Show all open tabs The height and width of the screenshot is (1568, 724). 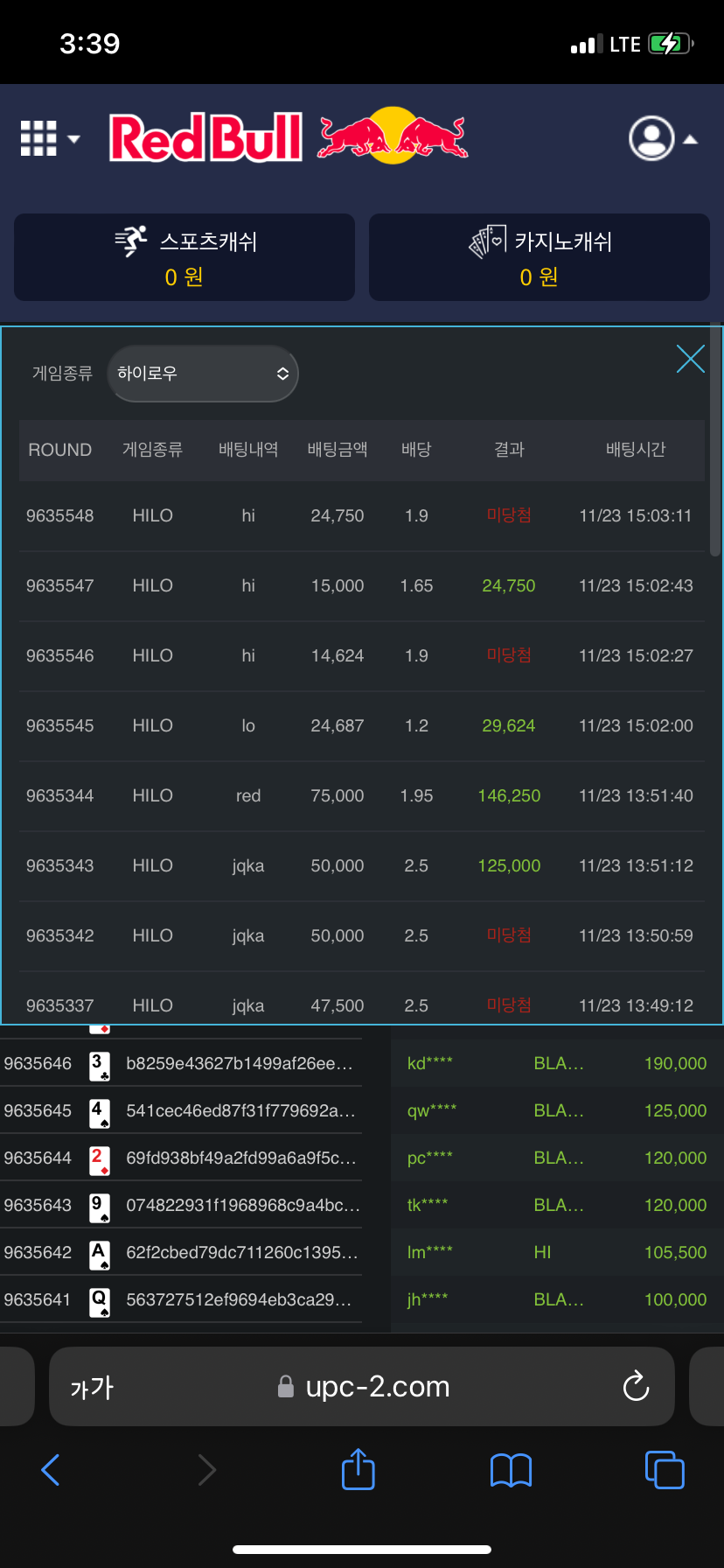664,1470
